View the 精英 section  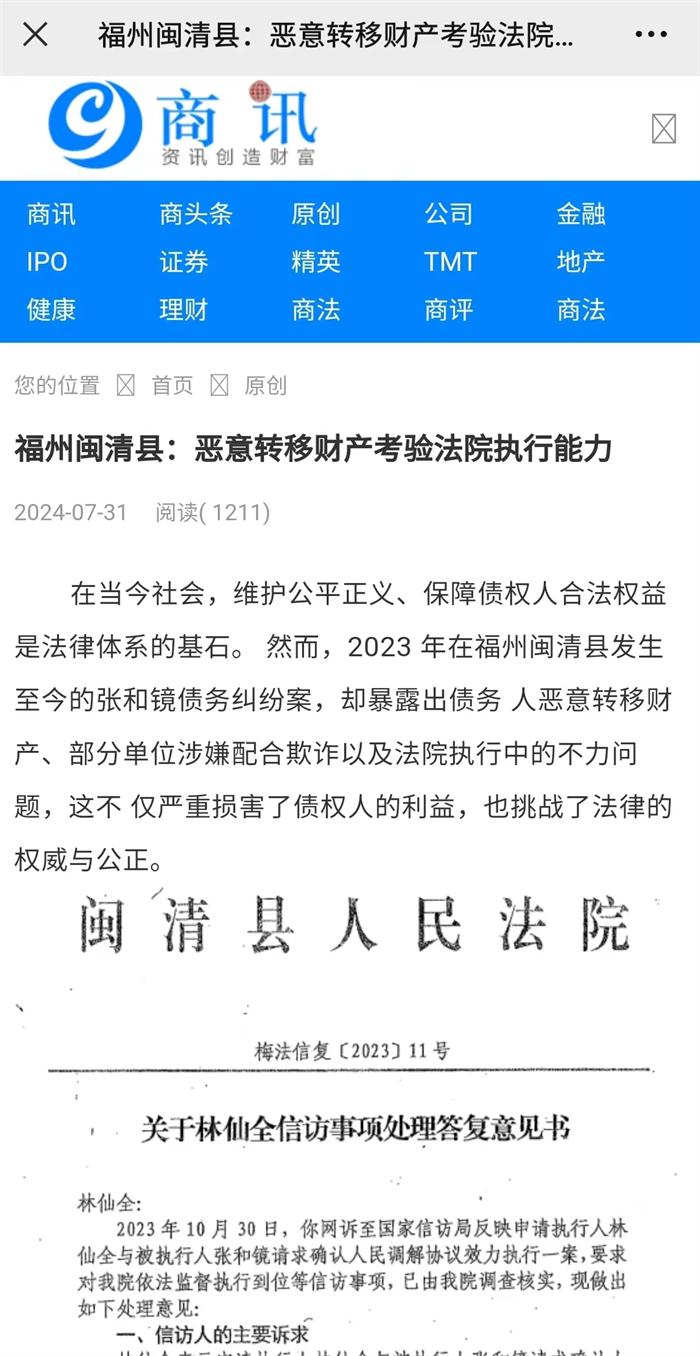coord(316,262)
